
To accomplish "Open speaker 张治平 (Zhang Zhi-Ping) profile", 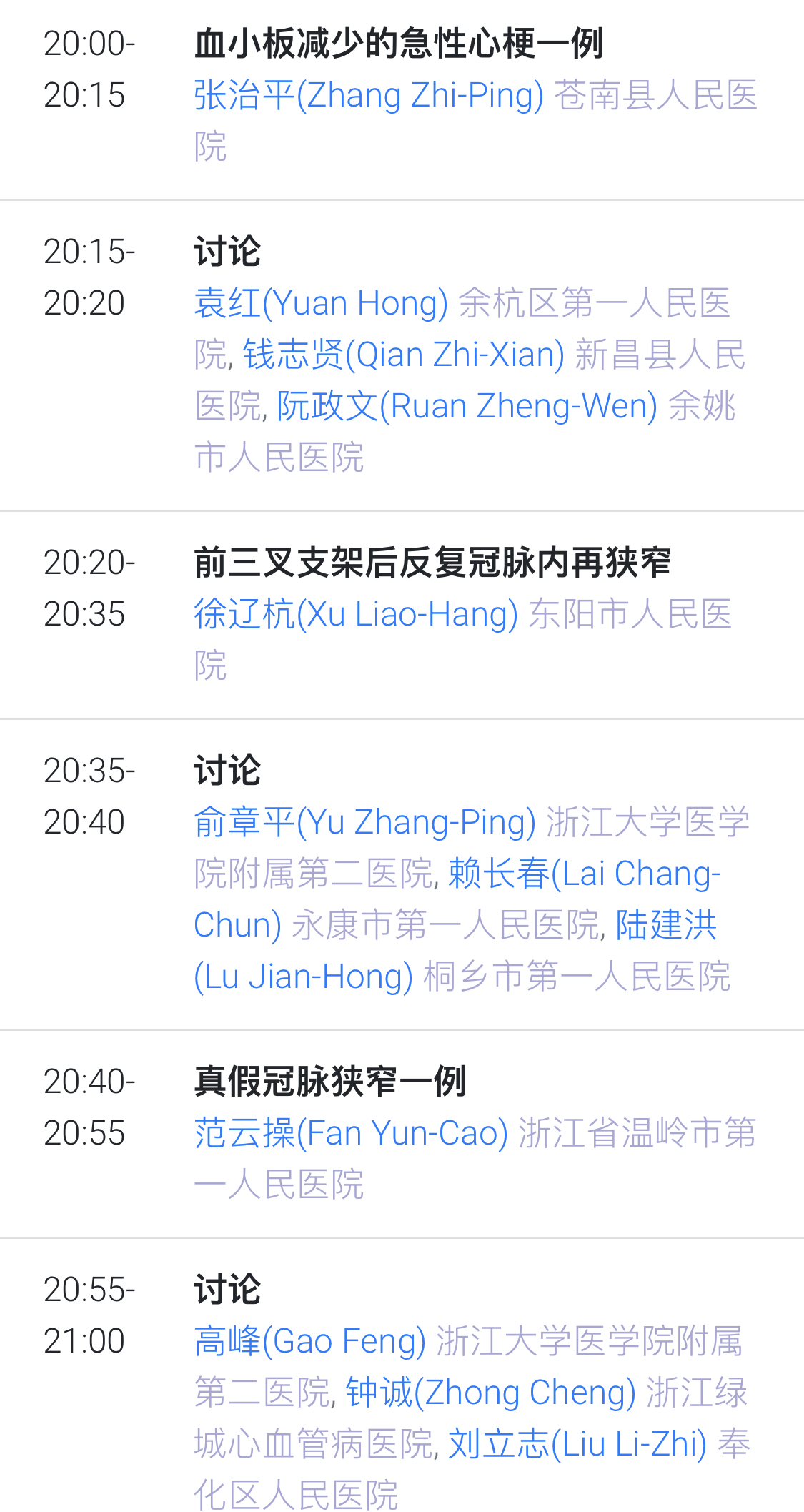I will 368,96.
